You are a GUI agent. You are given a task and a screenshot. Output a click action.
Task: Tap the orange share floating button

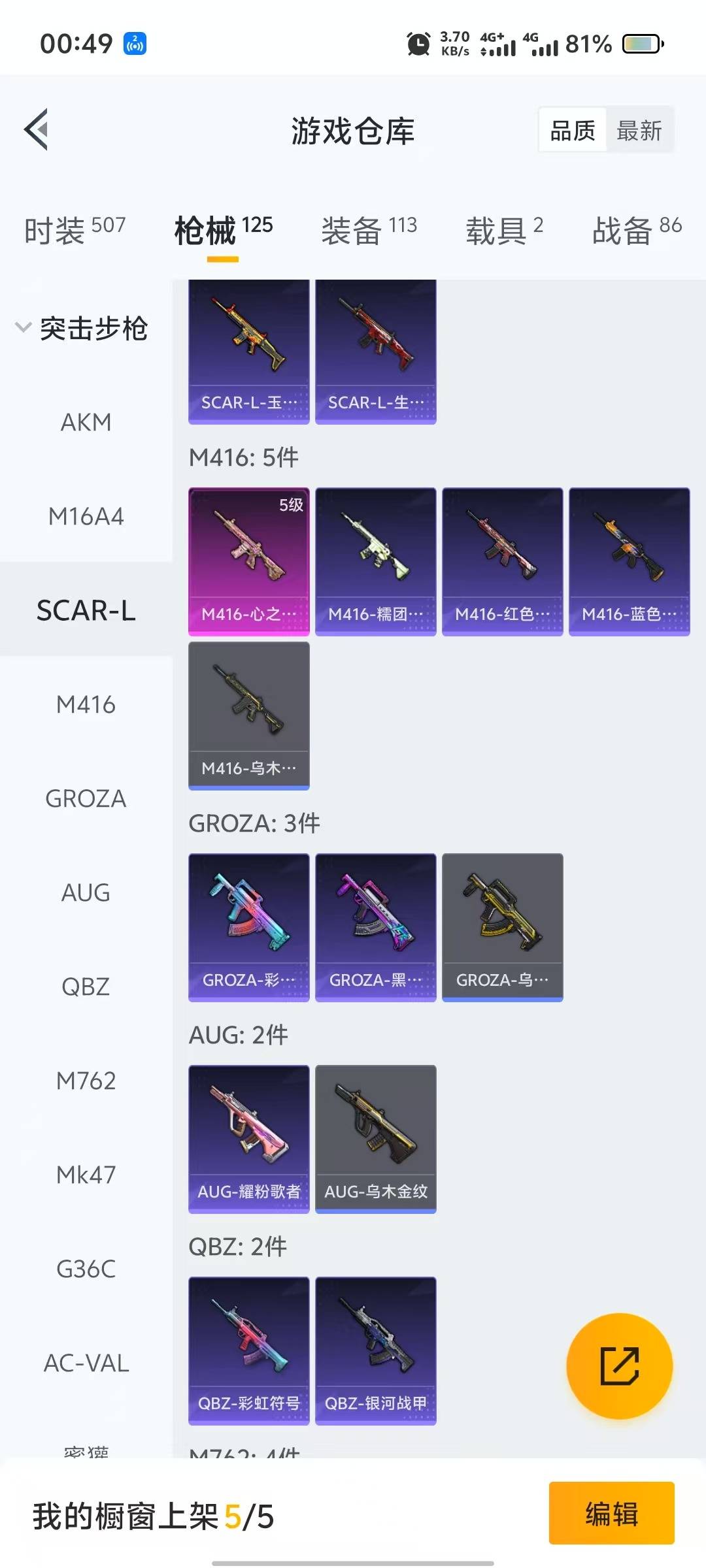click(619, 1366)
